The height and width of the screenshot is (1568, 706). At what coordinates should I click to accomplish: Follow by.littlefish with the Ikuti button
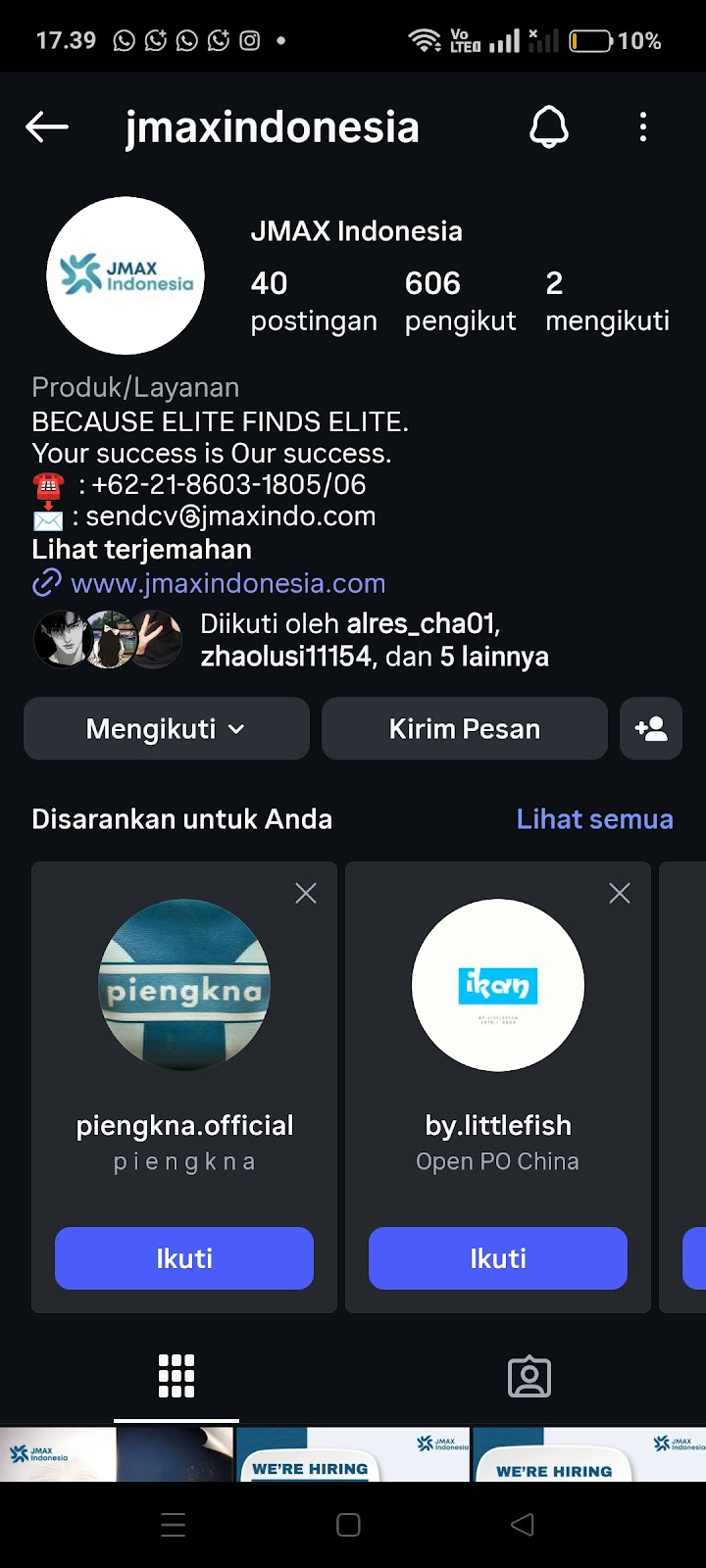pos(498,1258)
